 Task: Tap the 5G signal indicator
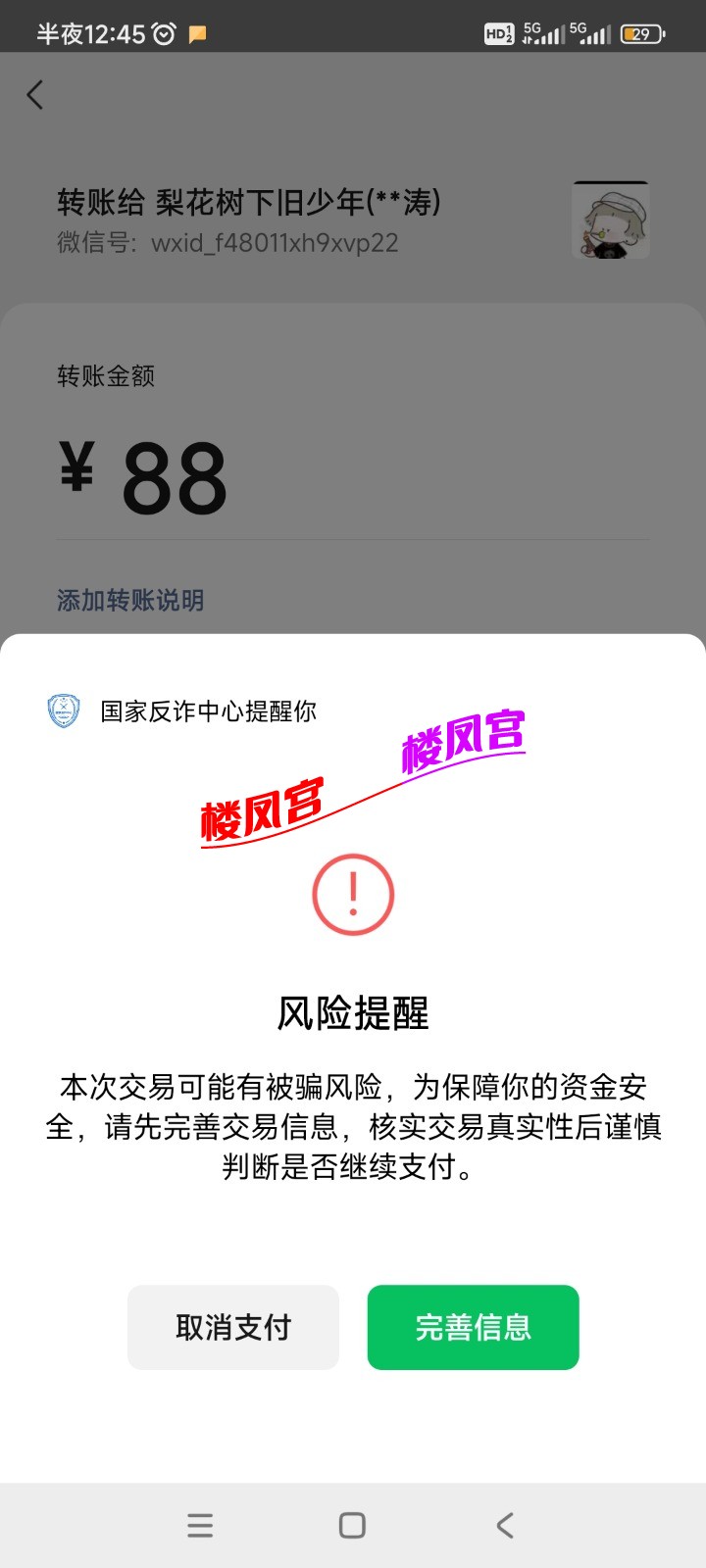(x=543, y=32)
